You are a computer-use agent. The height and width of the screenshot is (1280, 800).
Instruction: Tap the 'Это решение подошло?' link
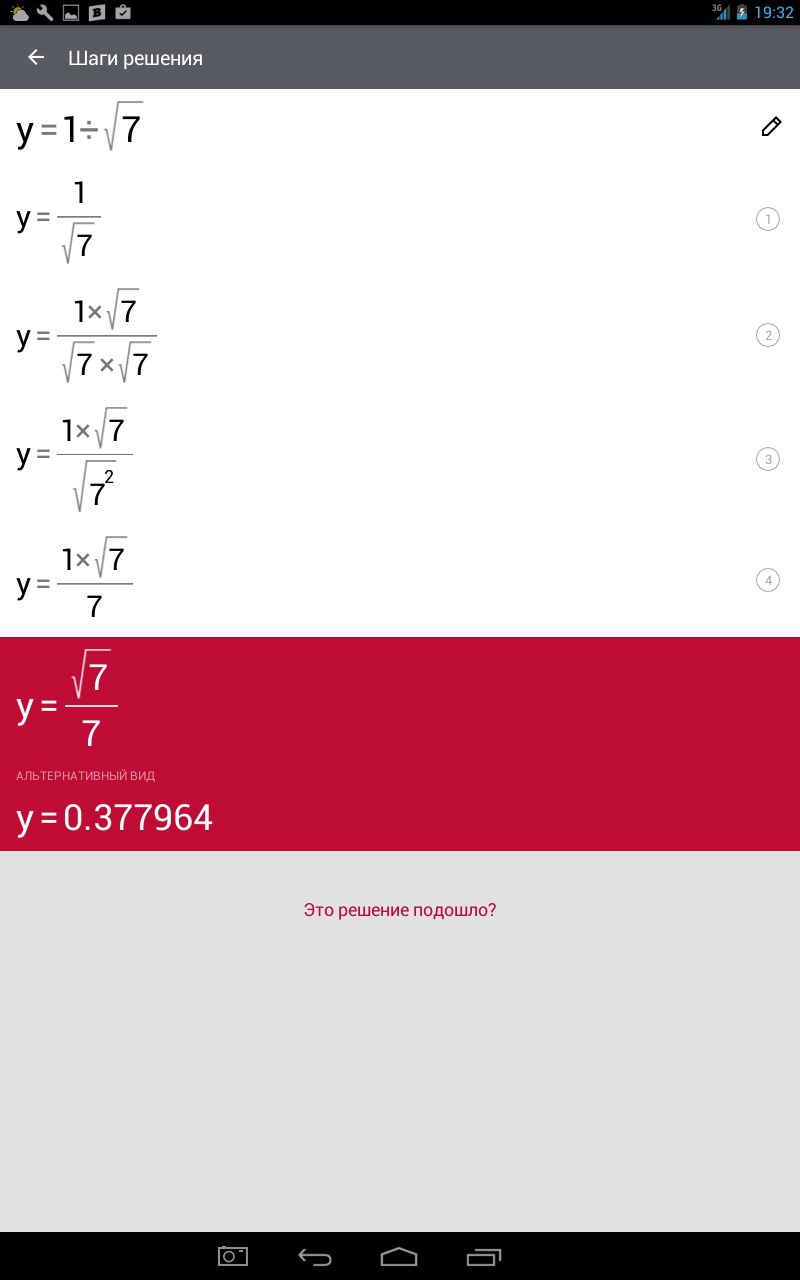click(400, 910)
